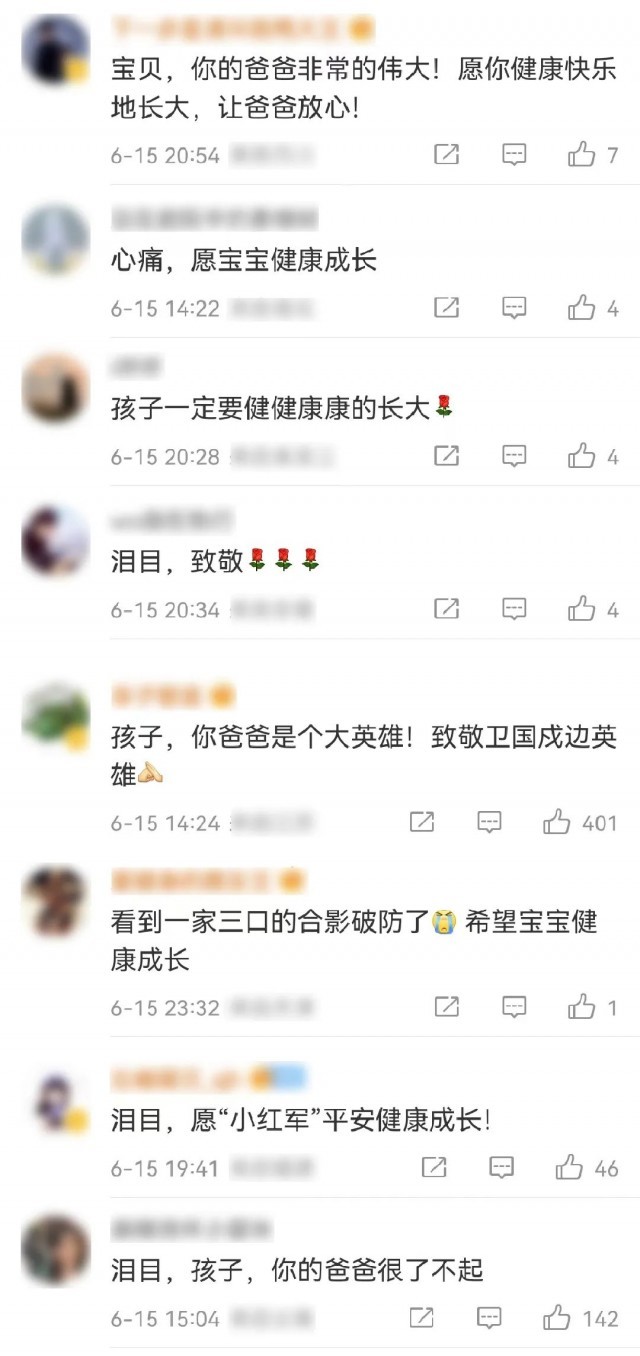This screenshot has width=640, height=1356.
Task: Like the comment '致敬卫国戍边英雄' with 401 likes
Action: pos(557,823)
